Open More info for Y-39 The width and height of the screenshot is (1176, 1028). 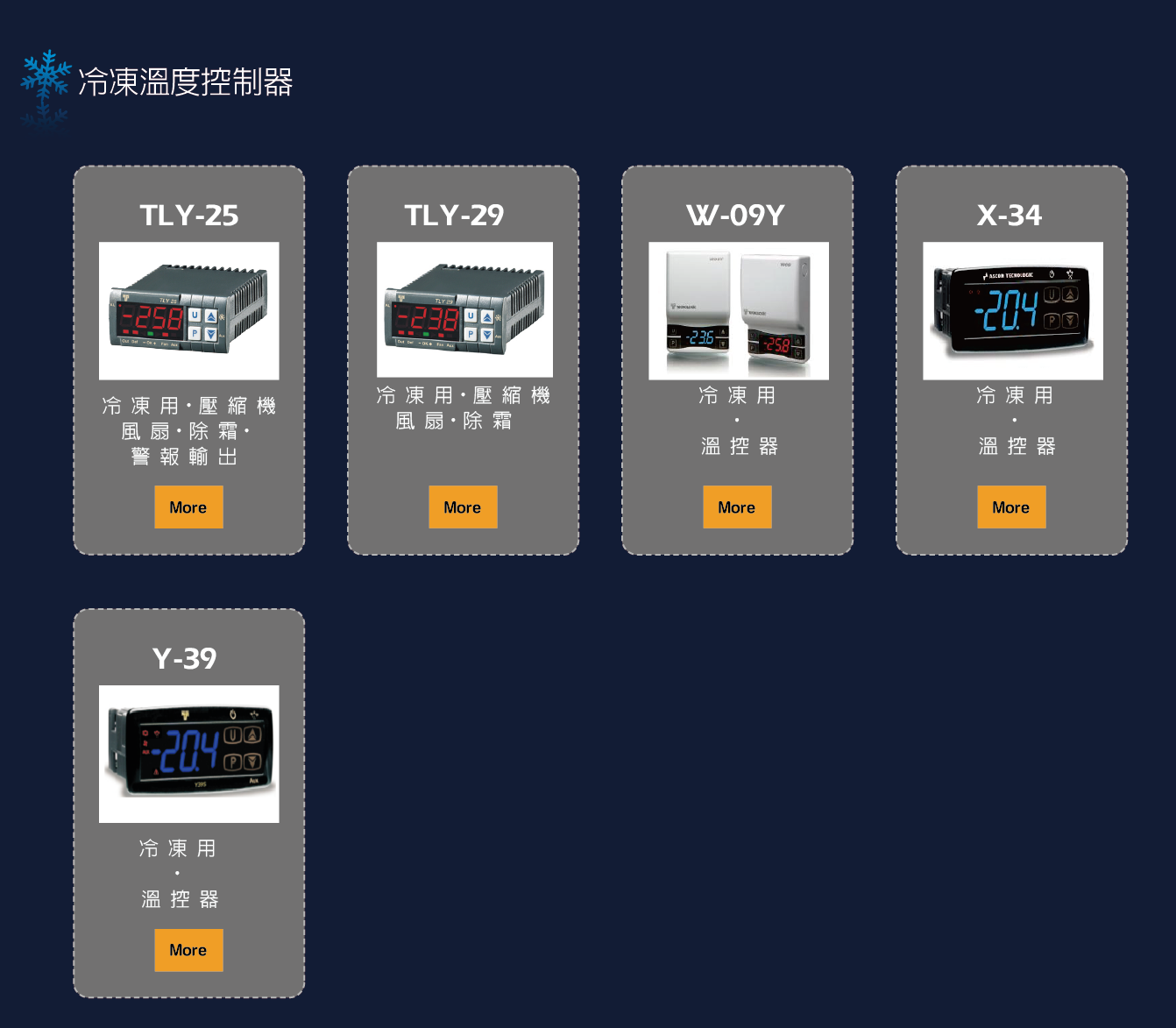click(188, 950)
